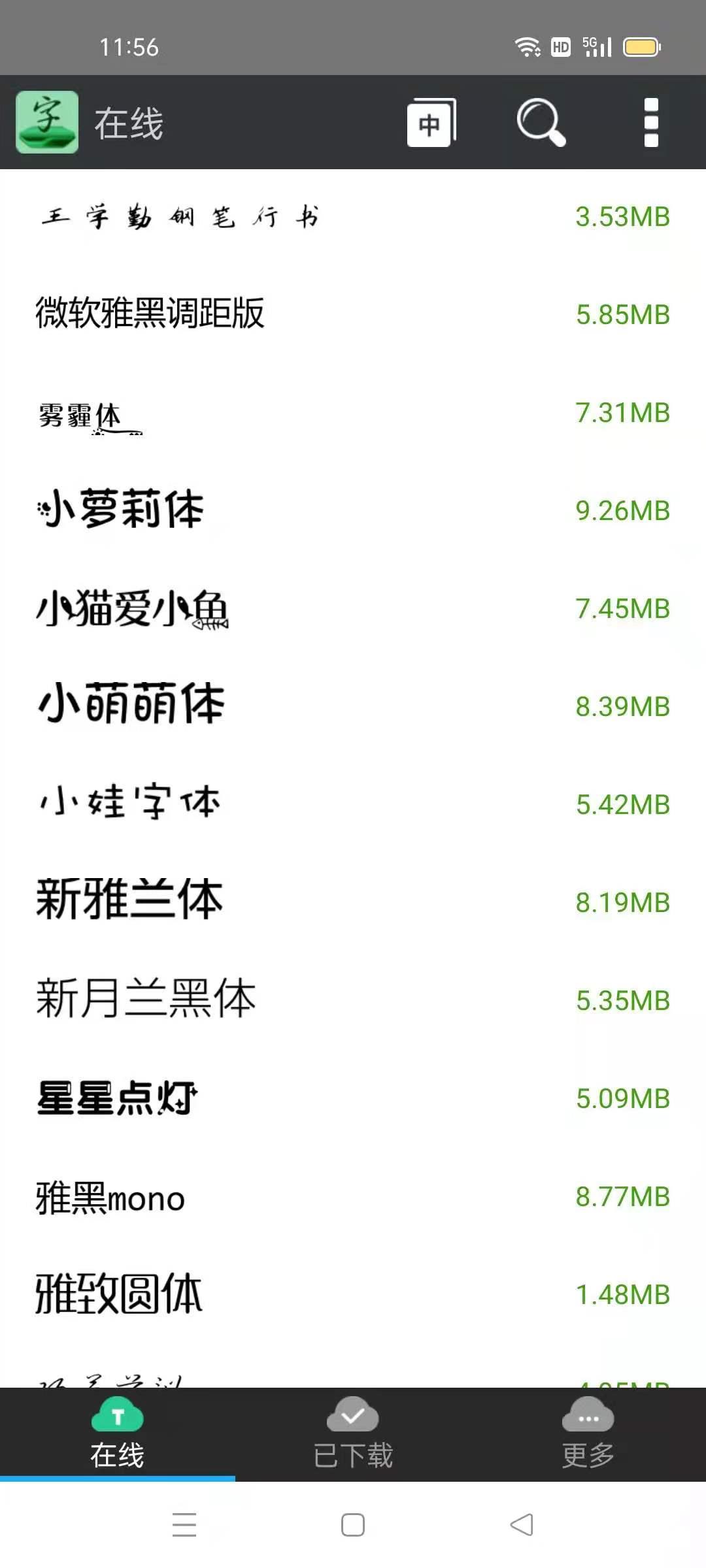
Task: Select the 微软雅黑调距版 font entry
Action: (261, 314)
